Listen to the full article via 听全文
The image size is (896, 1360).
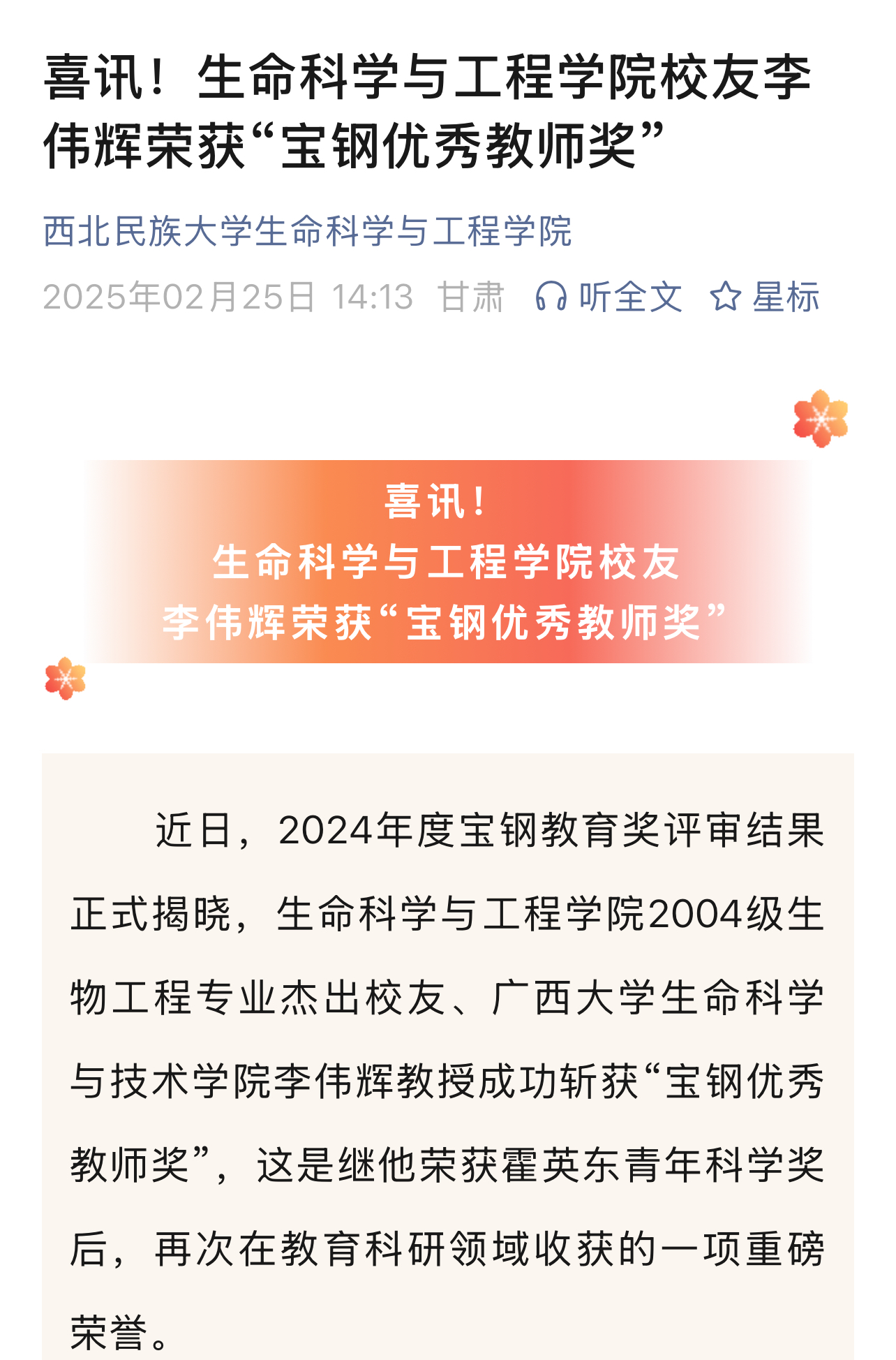[x=608, y=297]
